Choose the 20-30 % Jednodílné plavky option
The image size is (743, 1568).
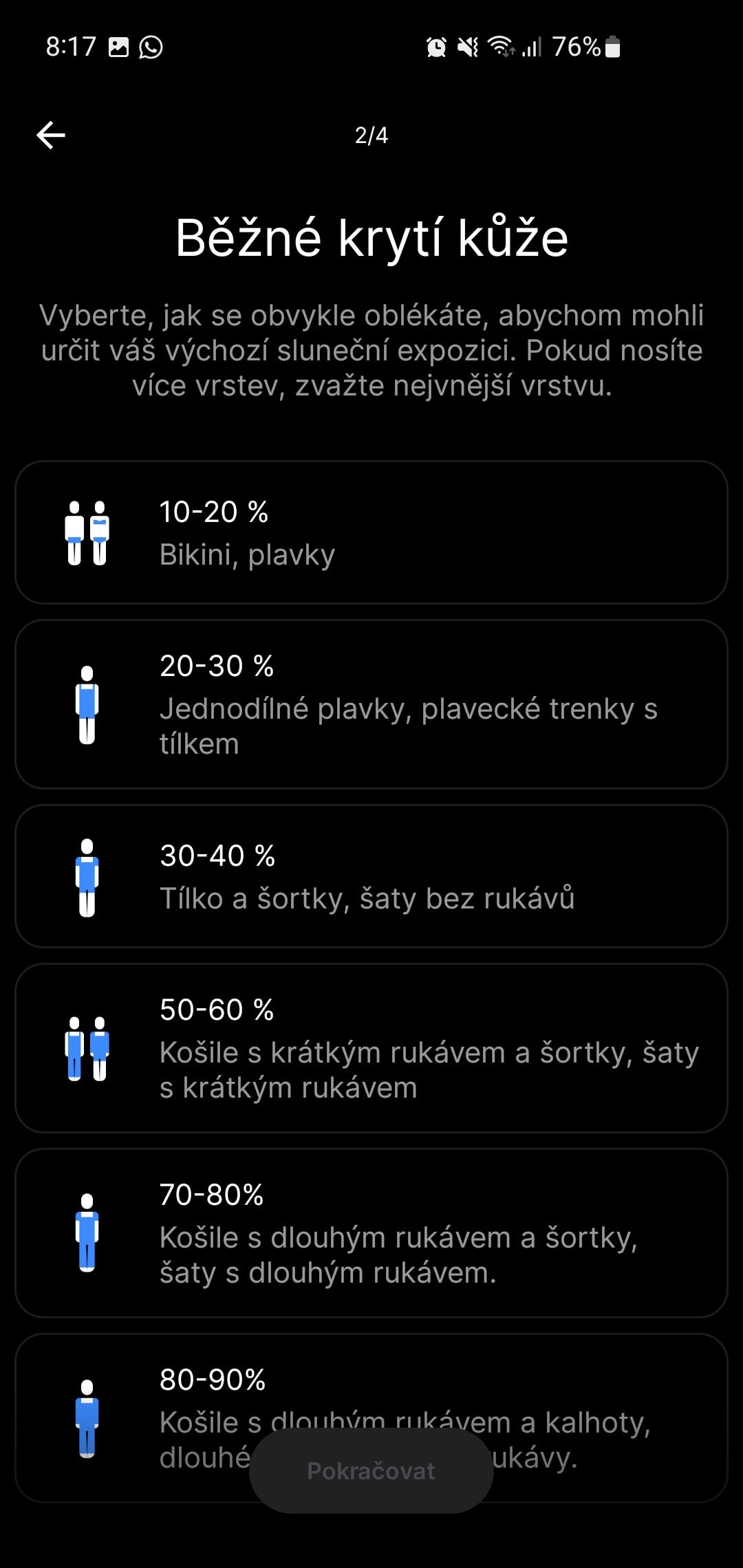(x=371, y=704)
